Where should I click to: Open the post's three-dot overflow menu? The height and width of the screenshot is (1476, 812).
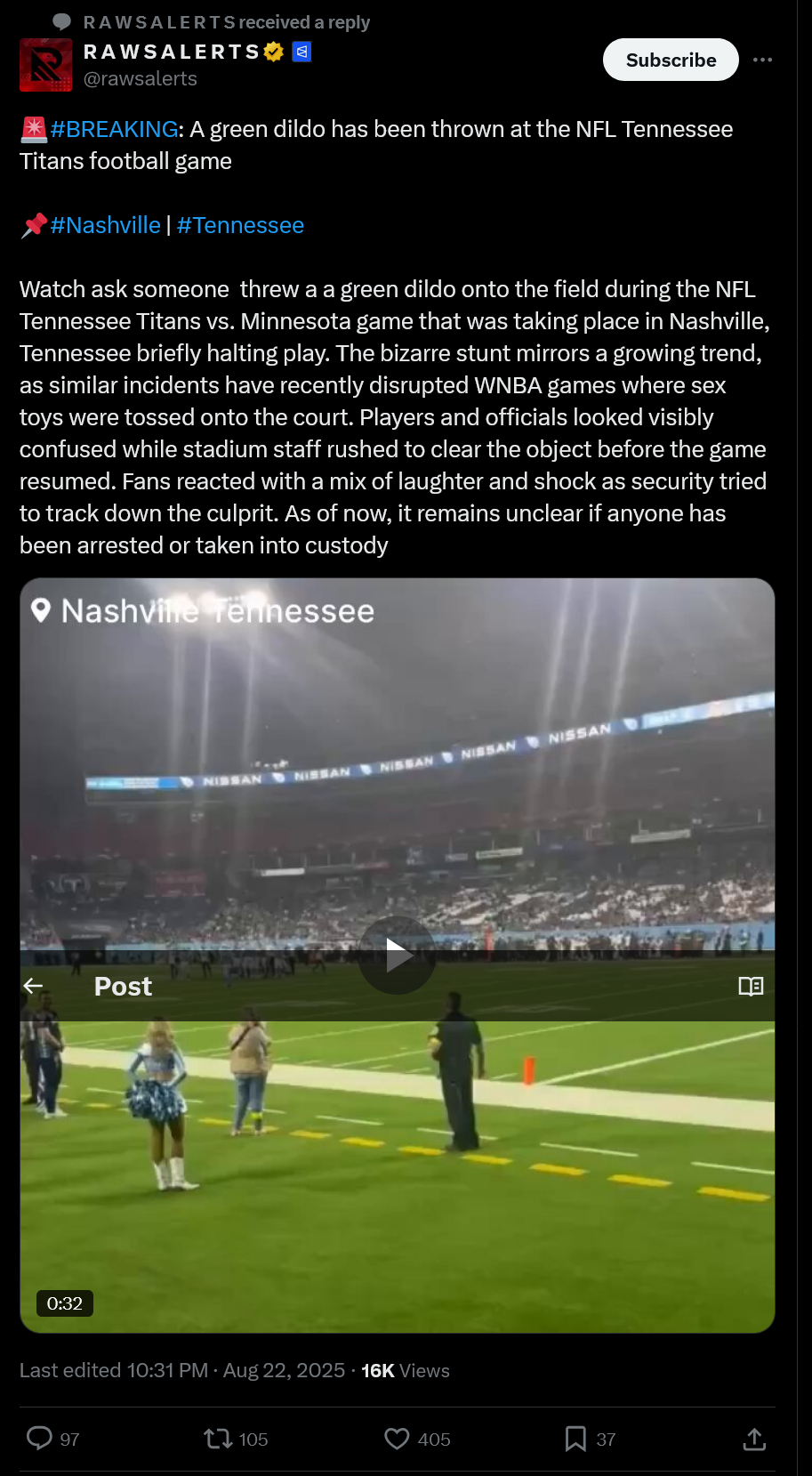[762, 60]
